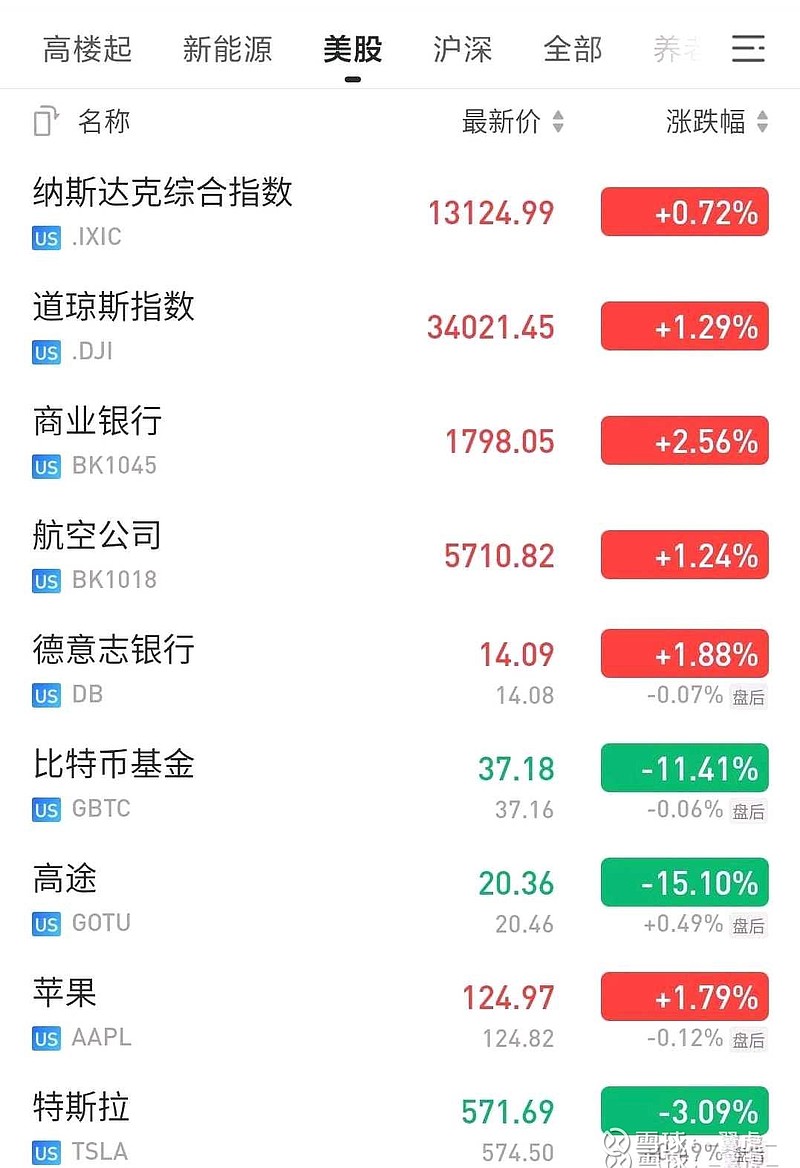Viewport: 800px width, 1168px height.
Task: Show the 全部 watchlist tab
Action: [573, 49]
